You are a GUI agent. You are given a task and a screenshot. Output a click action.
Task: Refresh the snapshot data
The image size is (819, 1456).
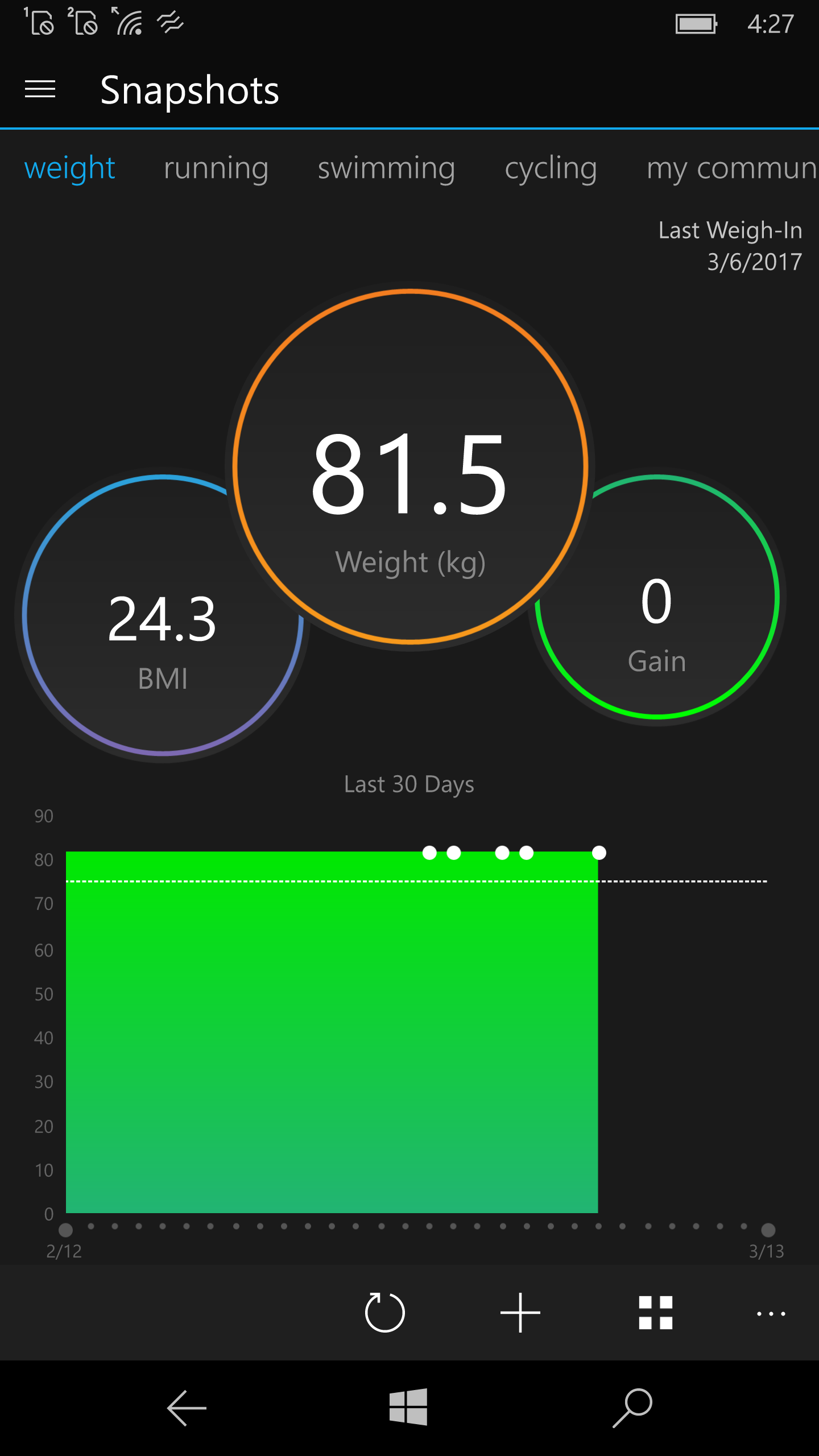coord(384,1313)
